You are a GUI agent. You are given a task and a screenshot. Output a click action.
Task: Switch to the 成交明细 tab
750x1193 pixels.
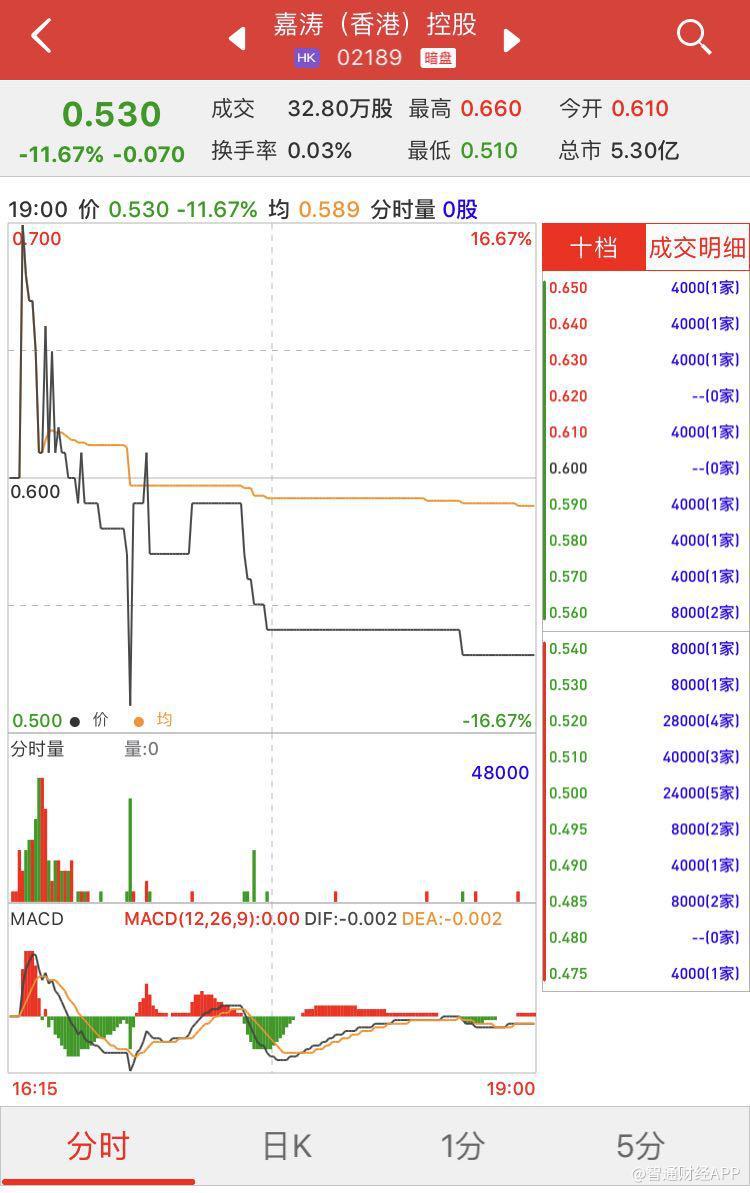[697, 247]
